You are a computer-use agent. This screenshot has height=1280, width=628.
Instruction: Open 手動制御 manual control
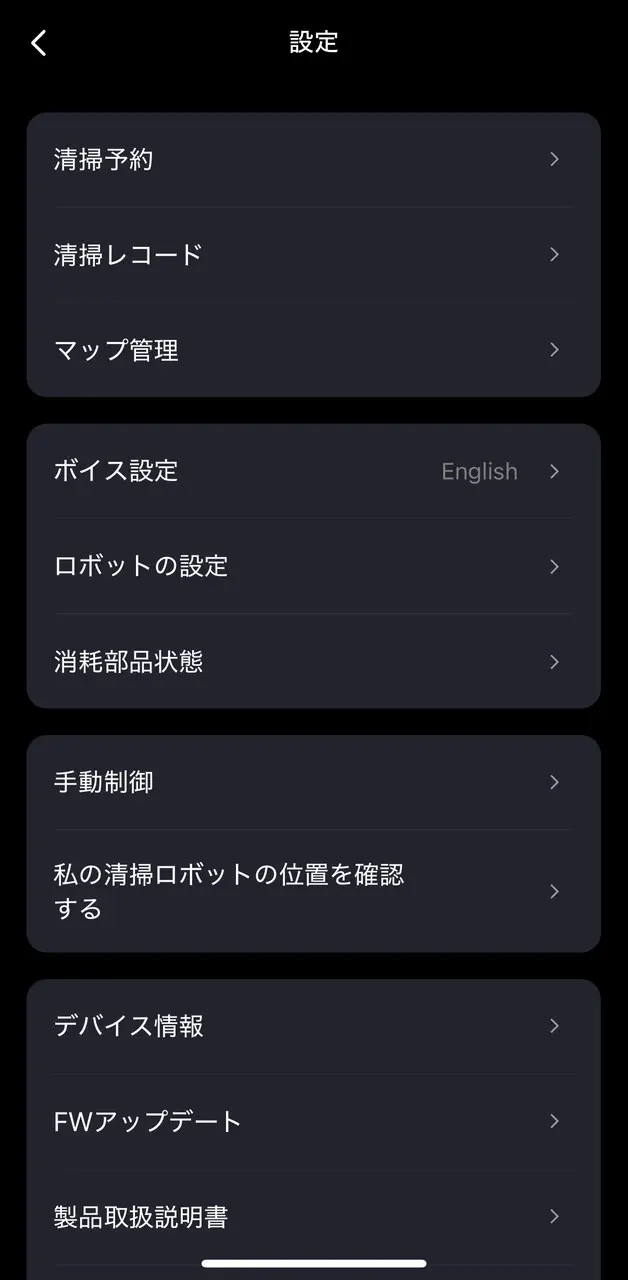(313, 782)
